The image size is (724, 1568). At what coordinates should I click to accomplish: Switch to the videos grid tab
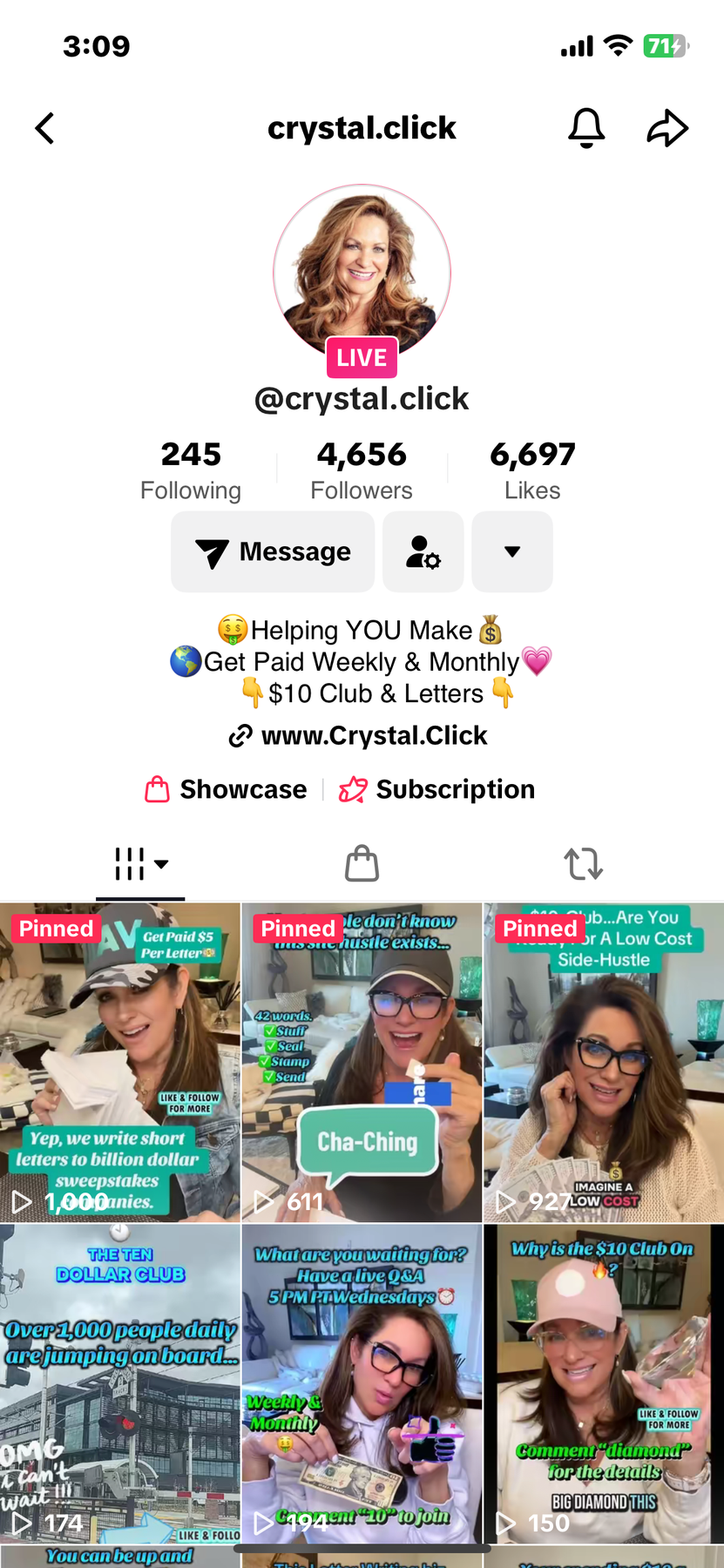[x=140, y=864]
